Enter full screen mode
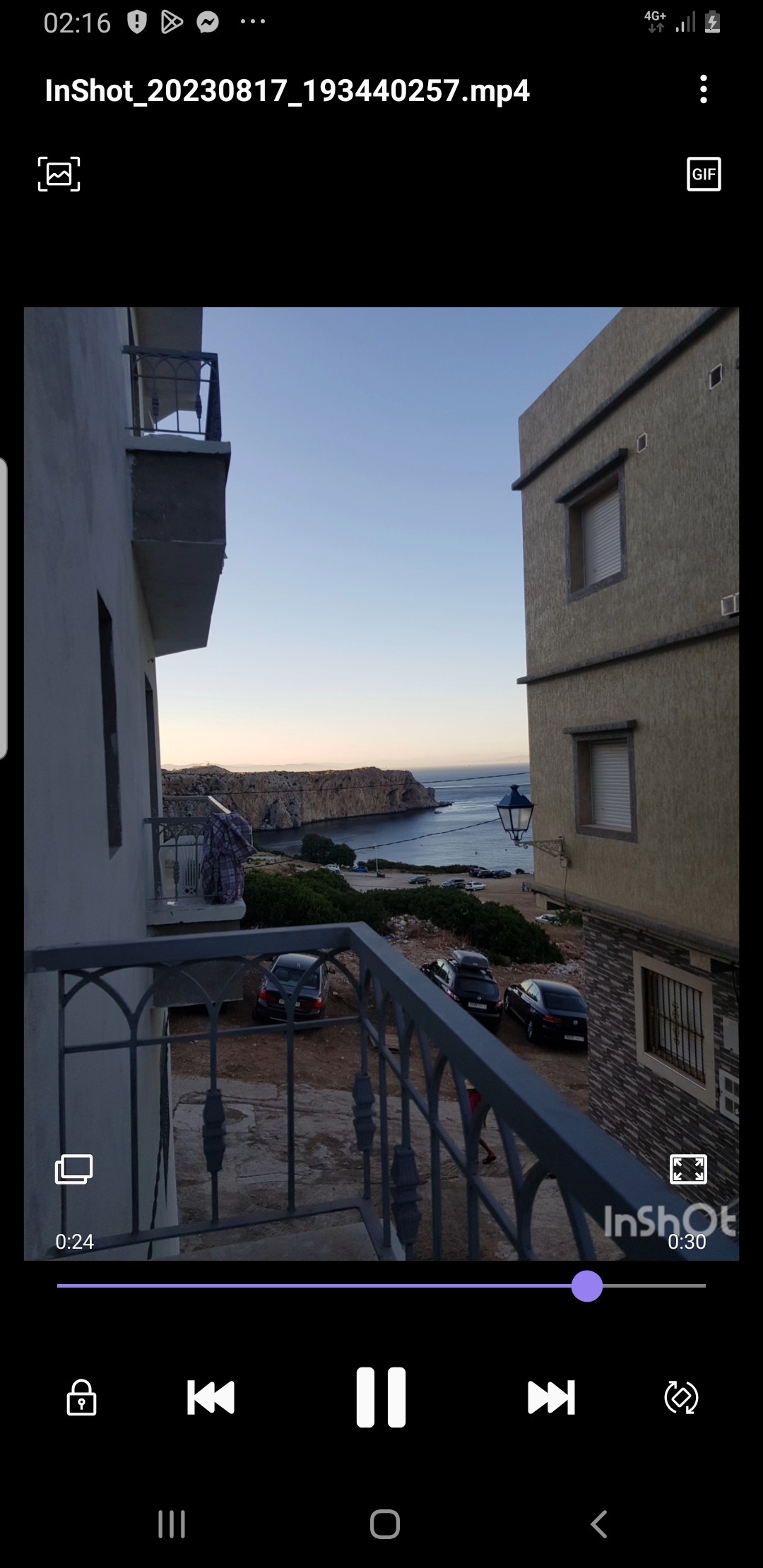Viewport: 763px width, 1568px height. [x=688, y=1170]
